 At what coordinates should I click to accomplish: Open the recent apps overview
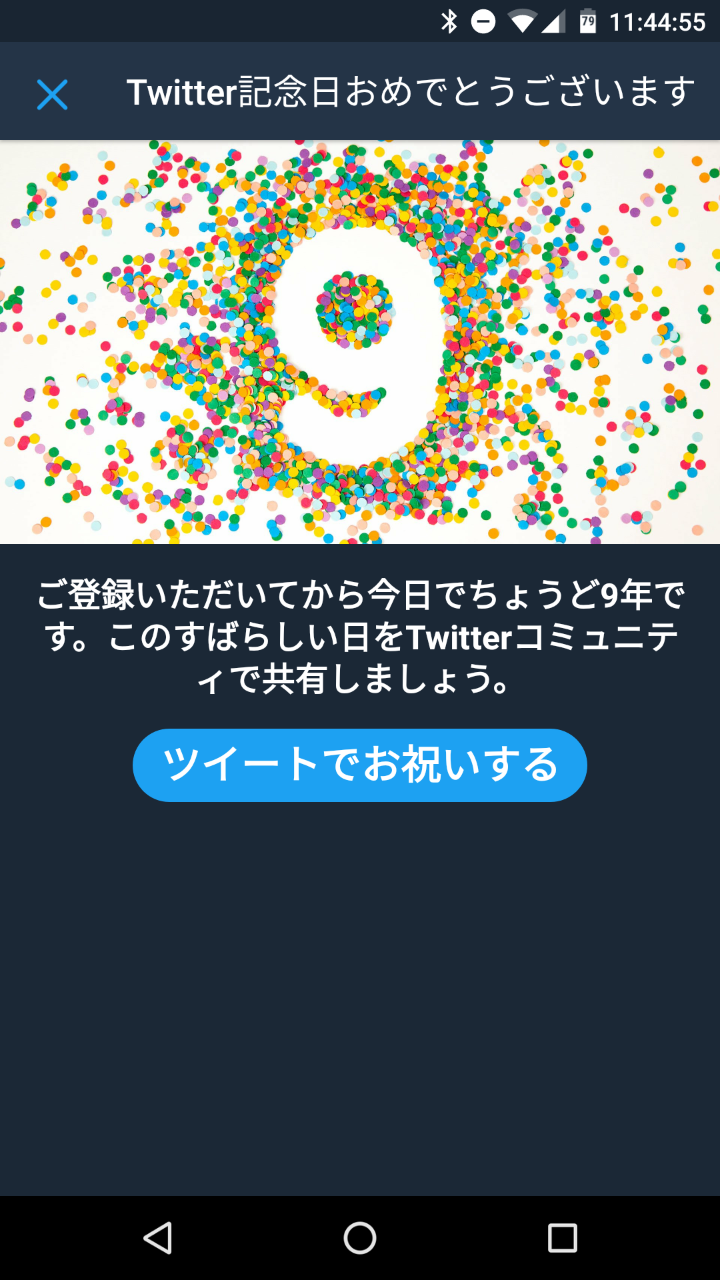562,1238
